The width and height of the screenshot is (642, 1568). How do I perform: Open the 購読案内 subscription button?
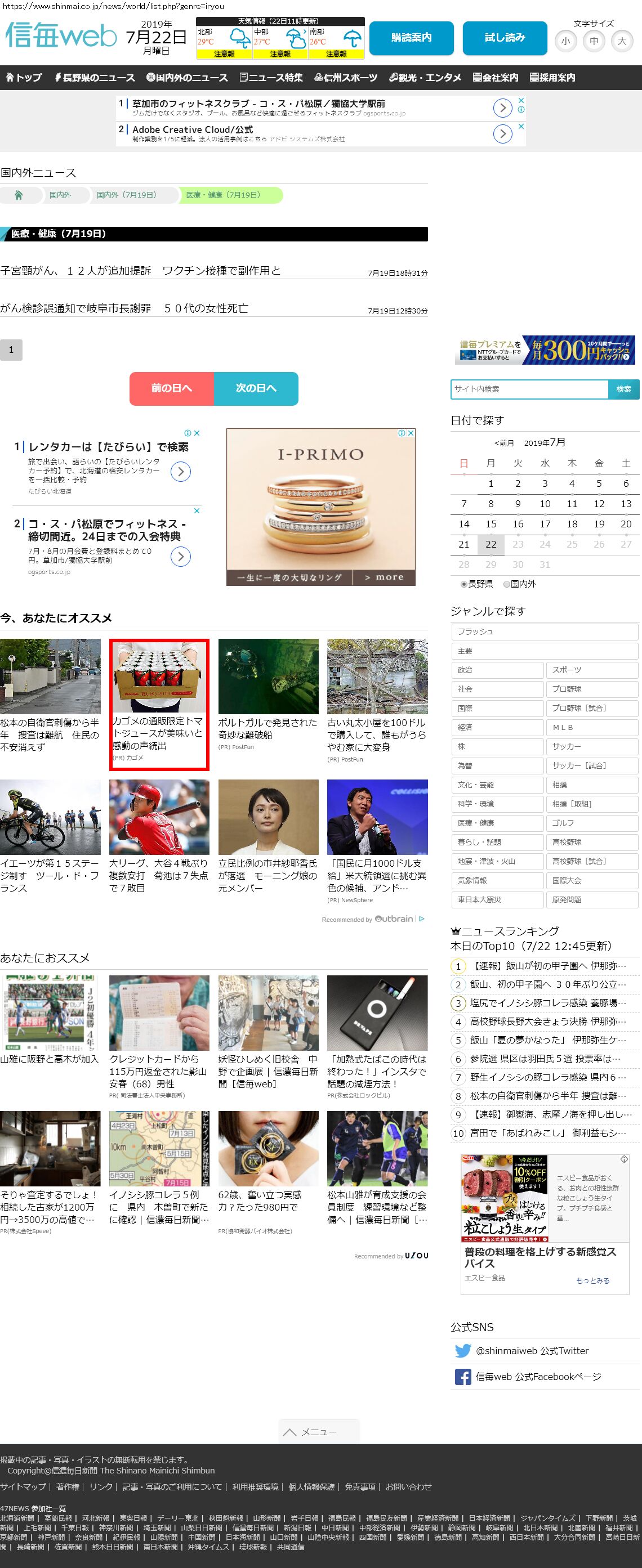[x=411, y=38]
